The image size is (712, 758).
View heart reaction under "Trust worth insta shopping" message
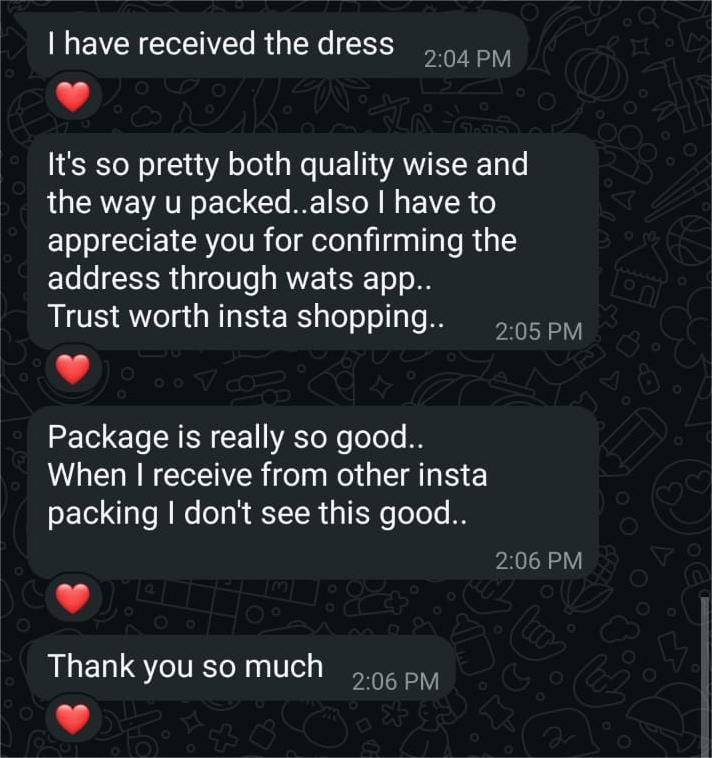coord(71,370)
